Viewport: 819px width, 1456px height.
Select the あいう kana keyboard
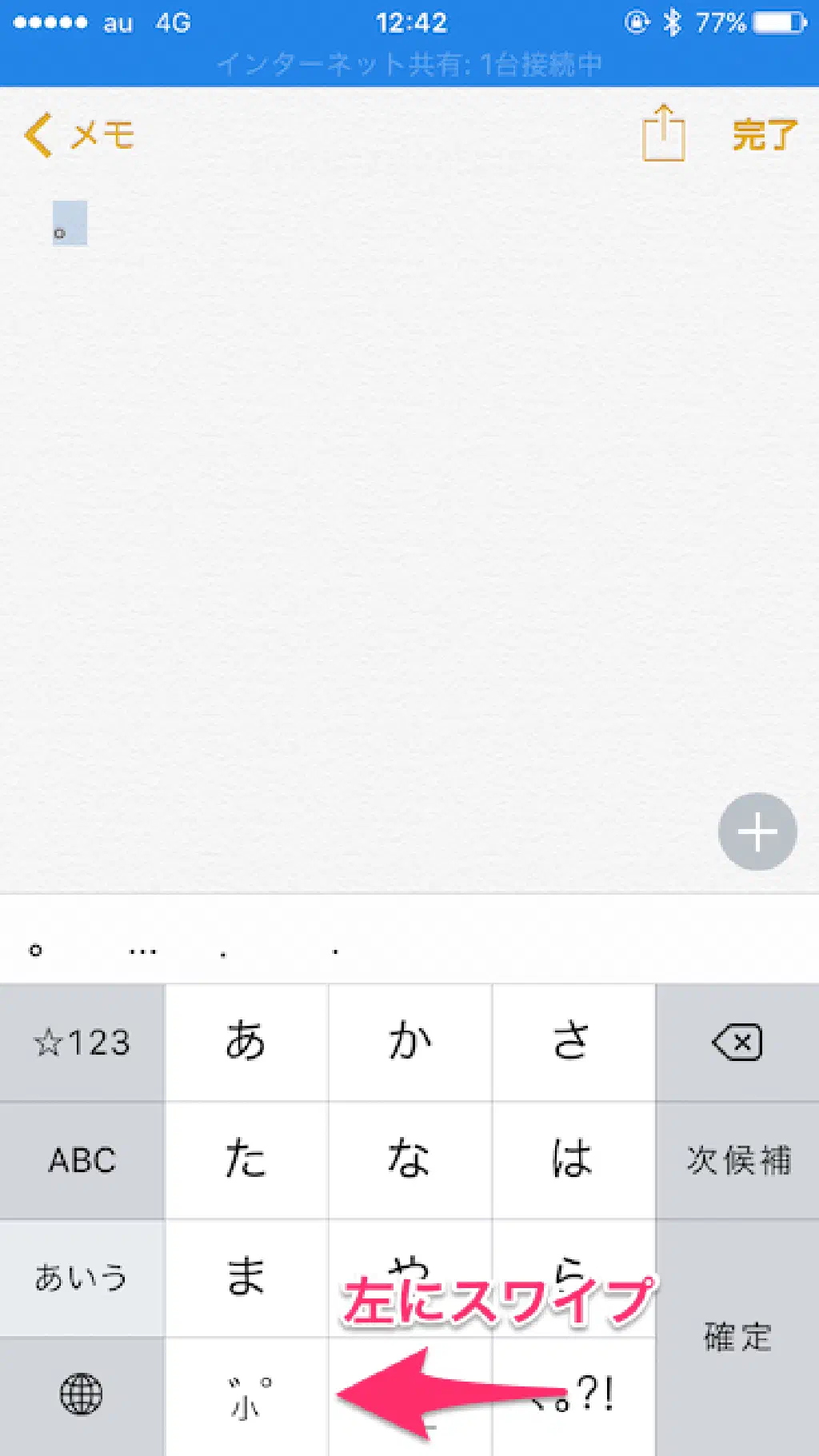(82, 1278)
